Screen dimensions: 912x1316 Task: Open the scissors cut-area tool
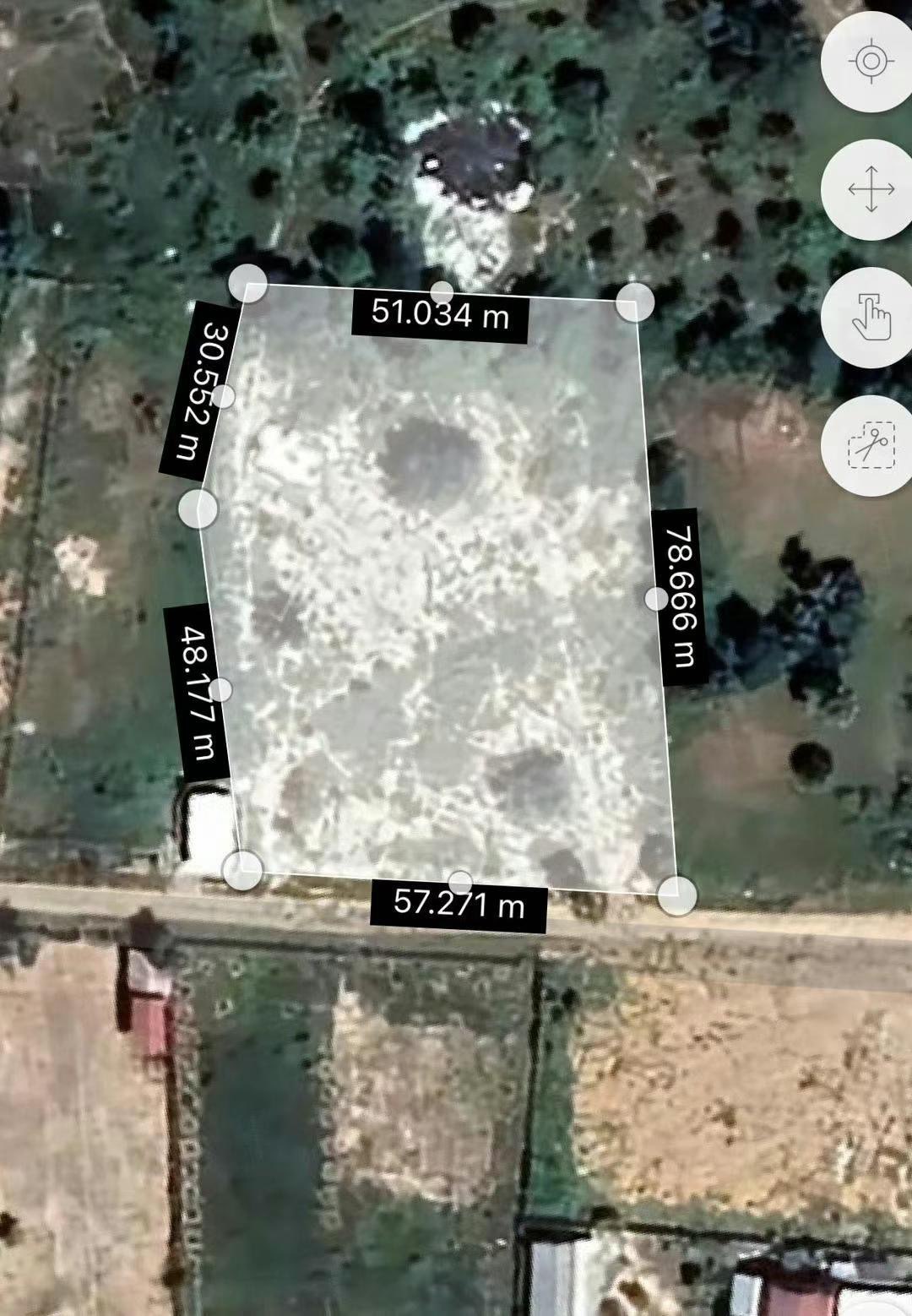[871, 445]
